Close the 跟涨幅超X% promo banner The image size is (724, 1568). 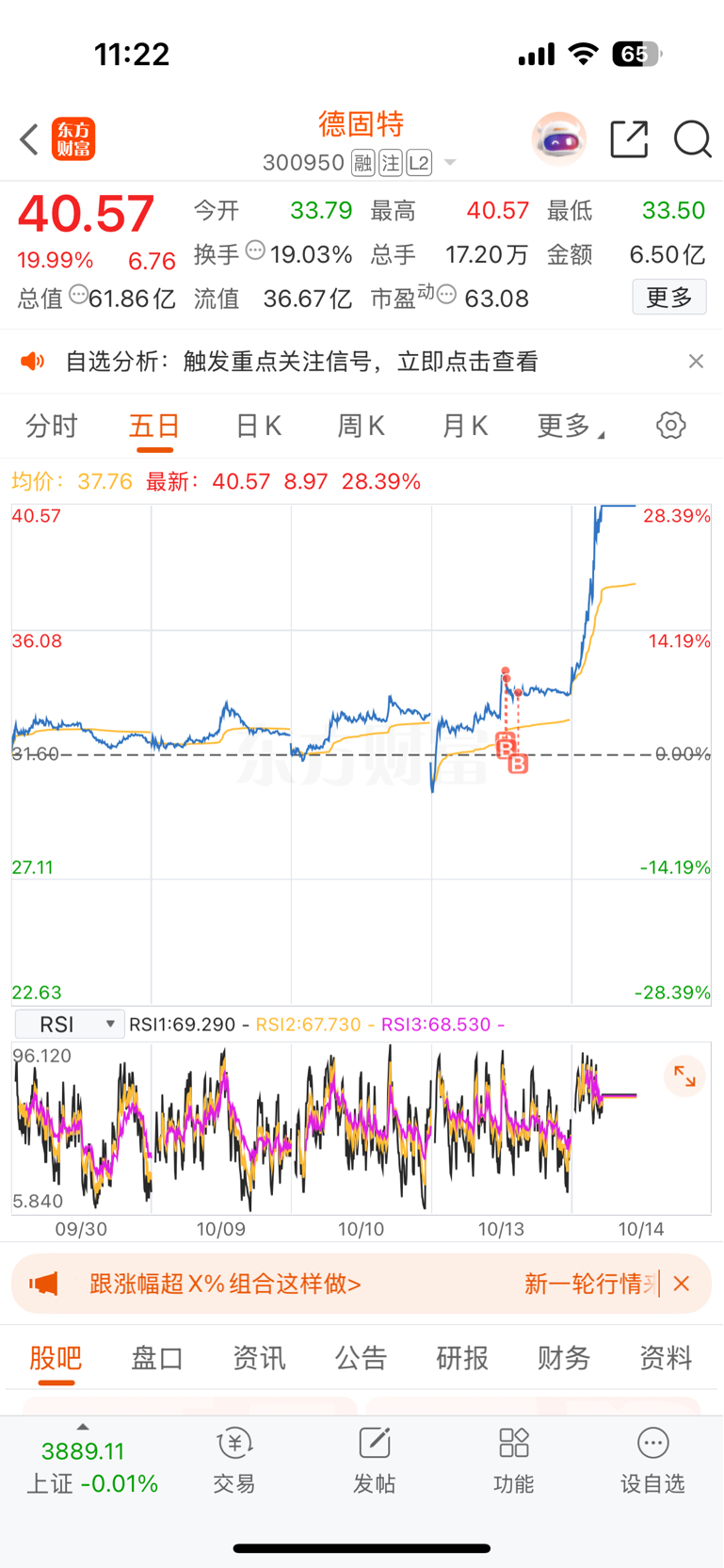click(x=683, y=1284)
